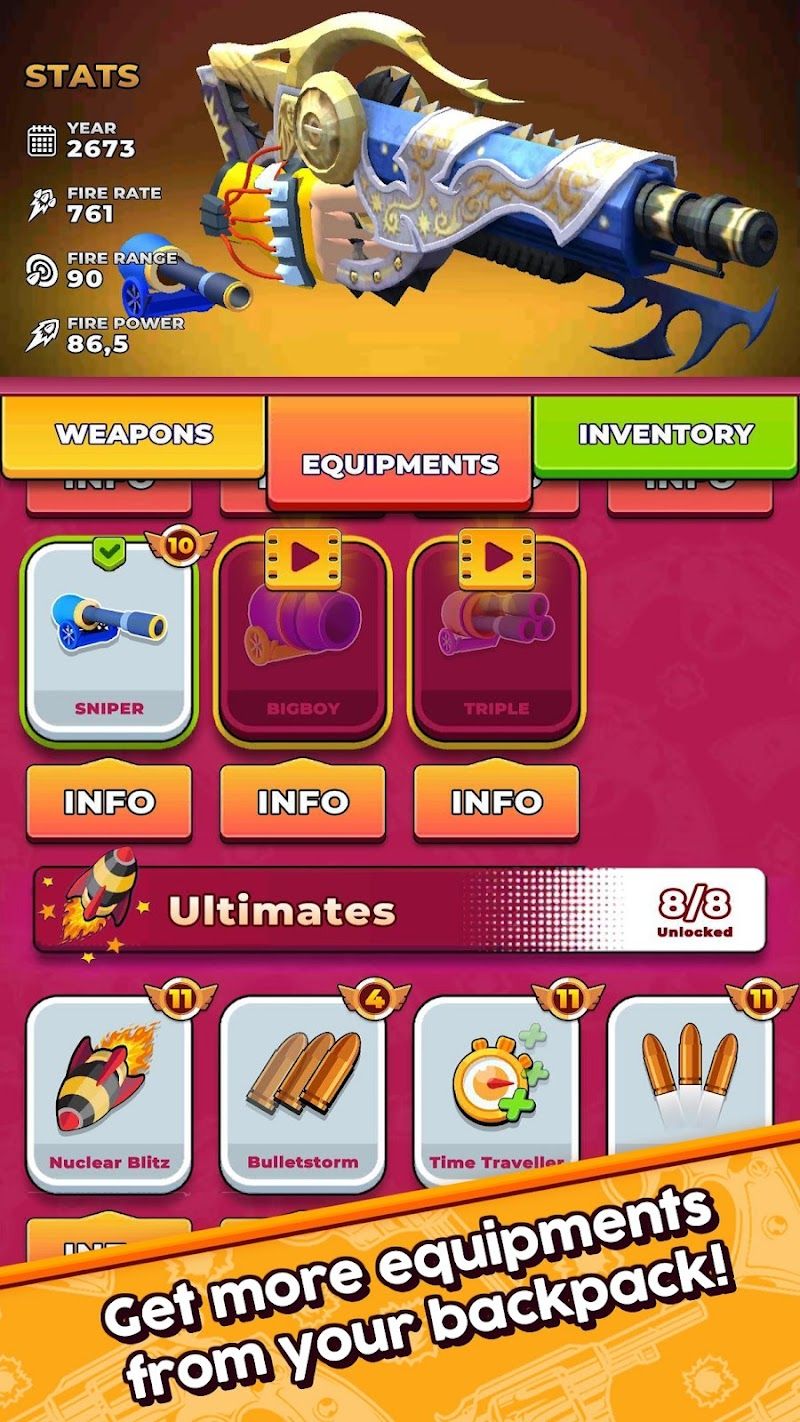Open Info under the Bigboy card
800x1422 pixels.
coord(303,802)
